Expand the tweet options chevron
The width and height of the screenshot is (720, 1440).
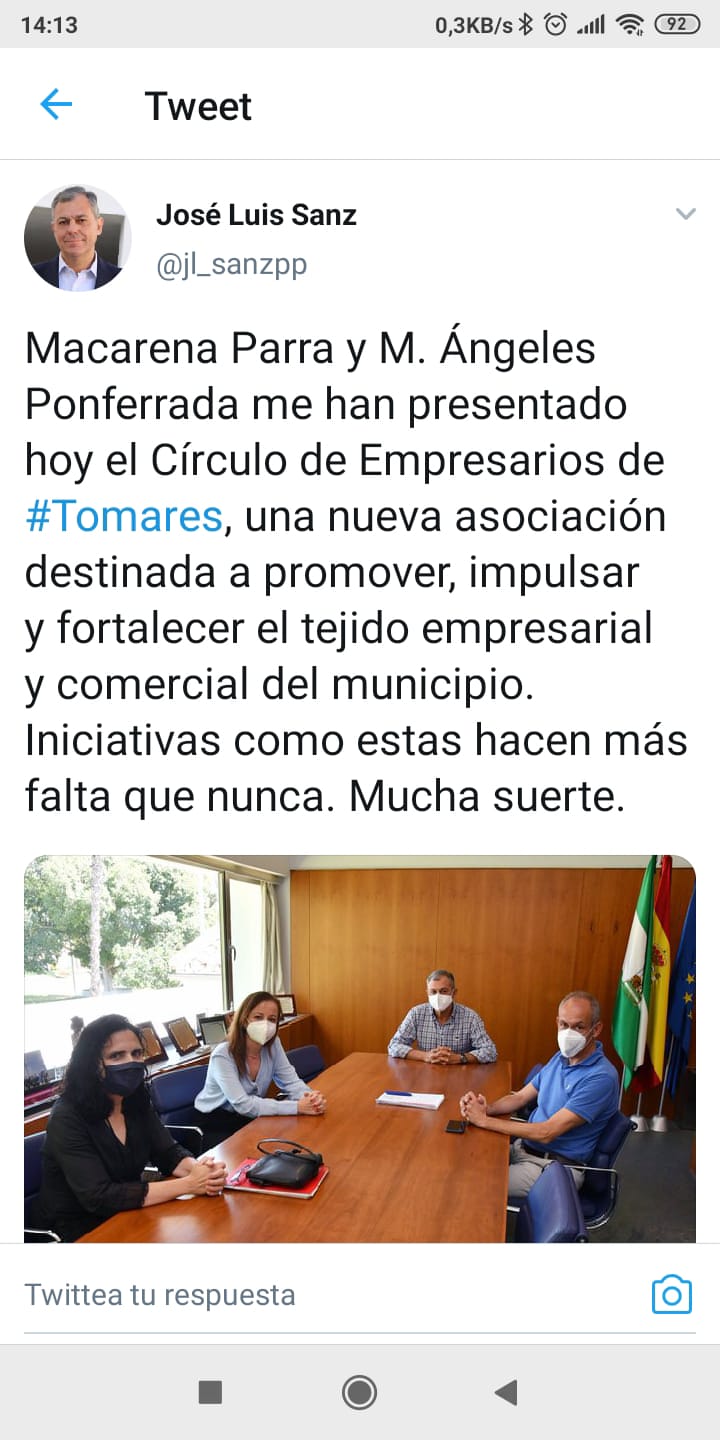coord(685,214)
